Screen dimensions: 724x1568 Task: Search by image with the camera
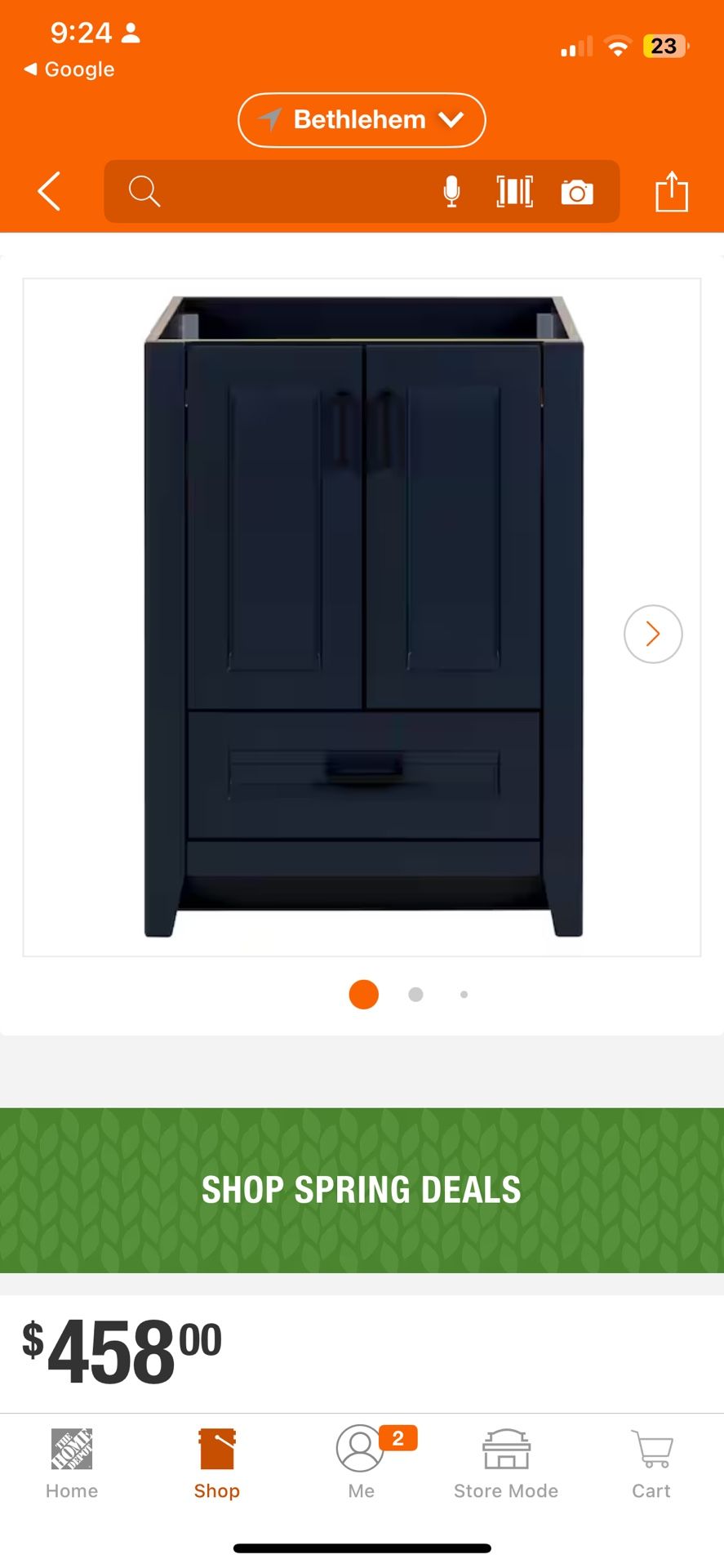click(x=577, y=193)
